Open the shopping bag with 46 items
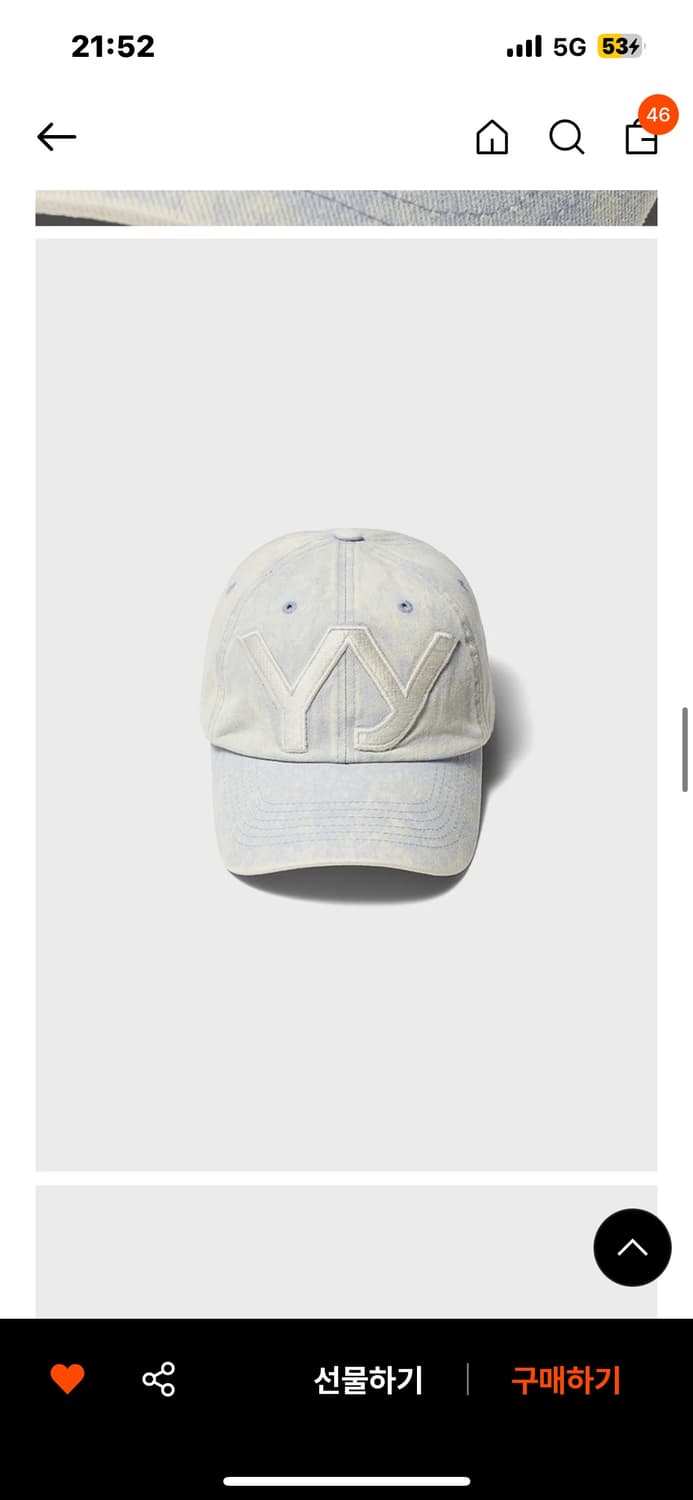Screen dimensions: 693x1500 pyautogui.click(x=642, y=136)
